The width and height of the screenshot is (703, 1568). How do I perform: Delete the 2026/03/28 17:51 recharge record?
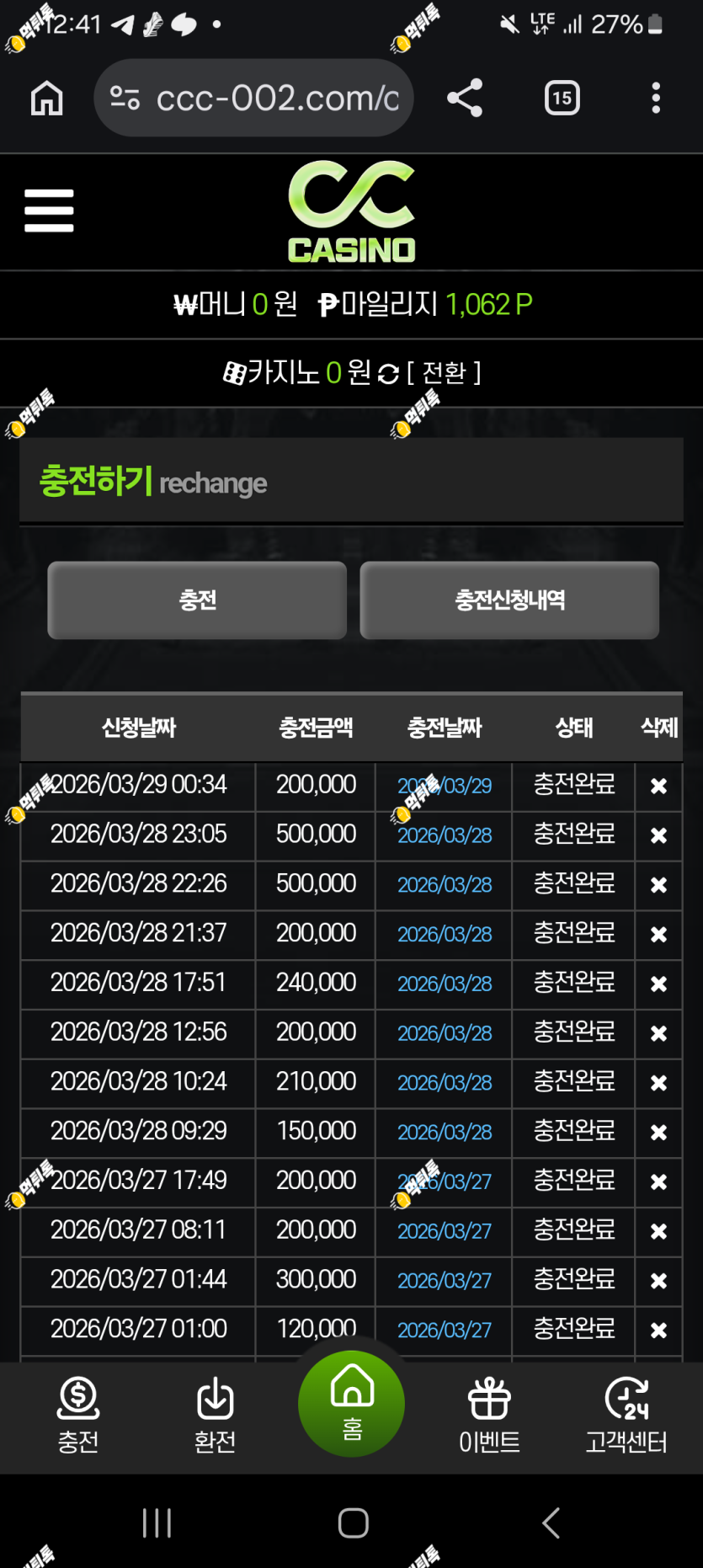pos(658,984)
